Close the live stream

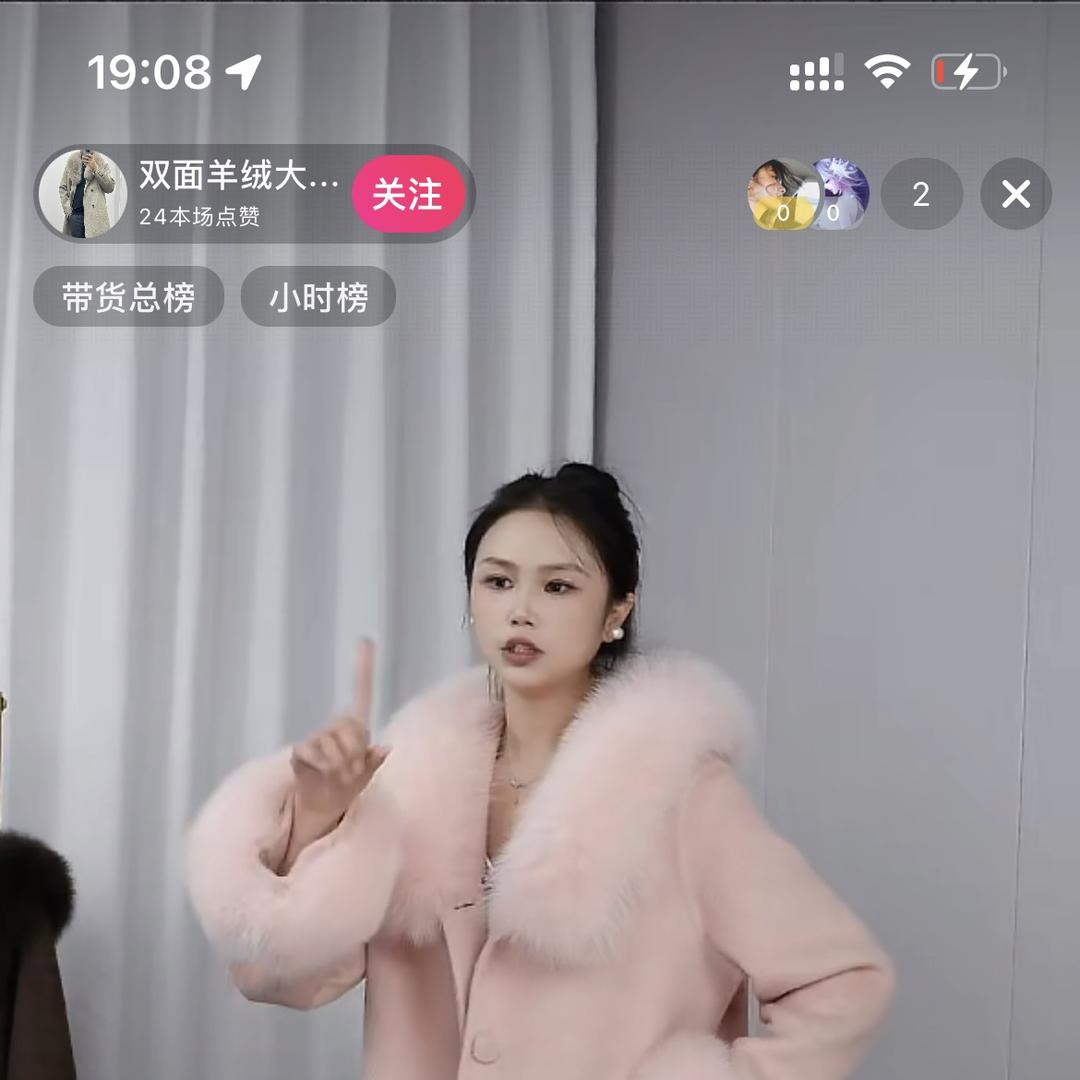point(1015,194)
